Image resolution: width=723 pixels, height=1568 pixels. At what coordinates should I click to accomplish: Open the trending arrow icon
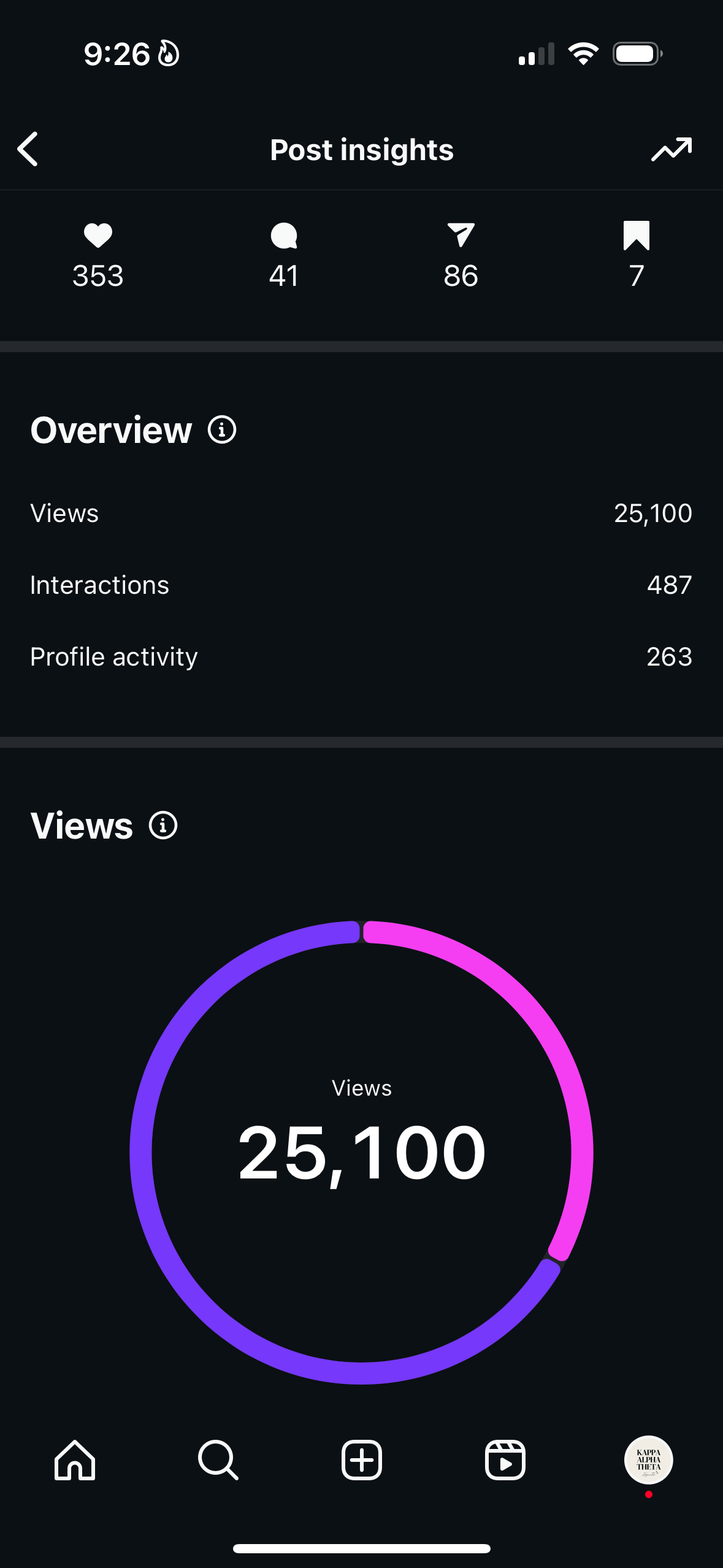(x=671, y=149)
